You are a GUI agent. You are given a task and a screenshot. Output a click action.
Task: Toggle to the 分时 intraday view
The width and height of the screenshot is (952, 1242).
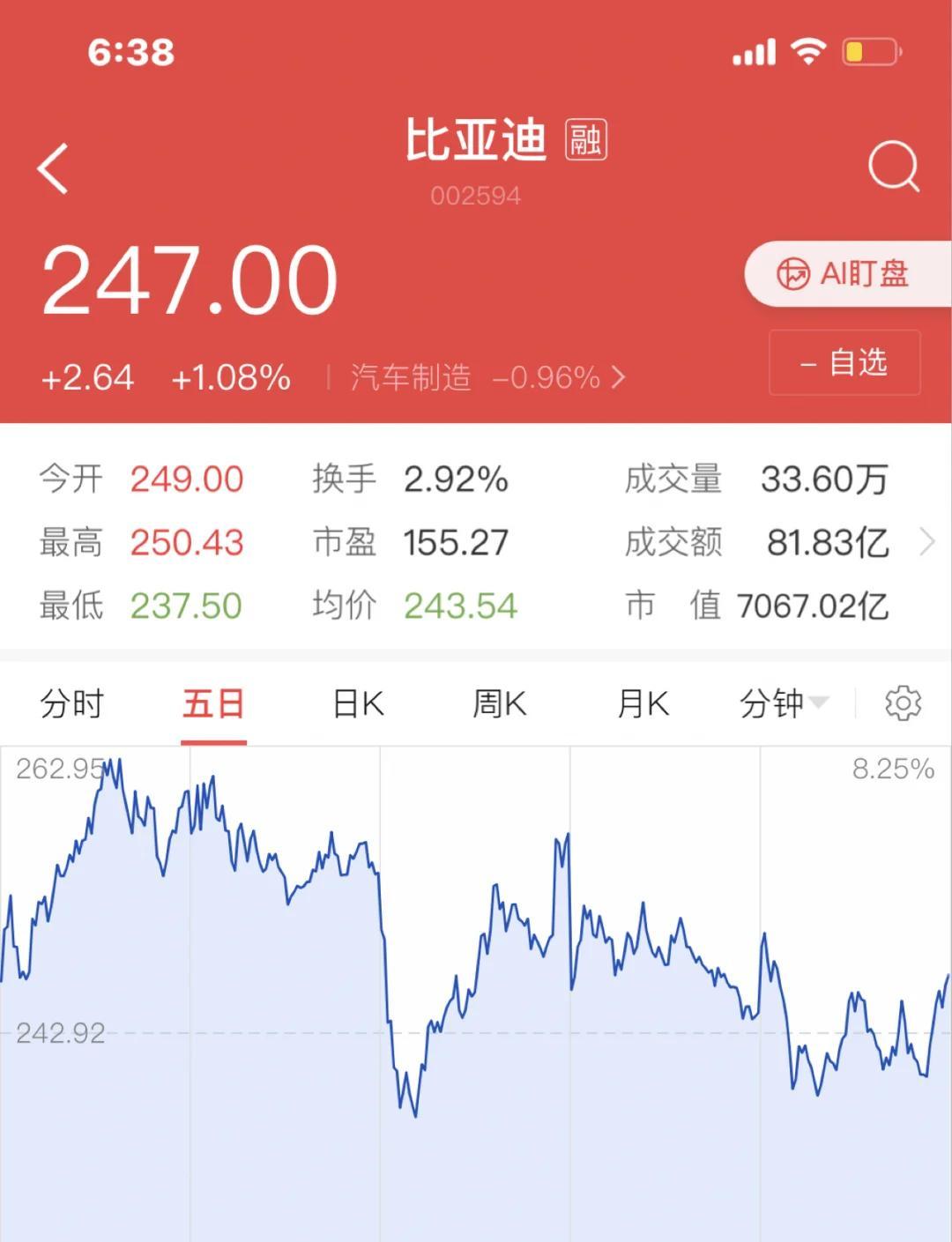(71, 703)
